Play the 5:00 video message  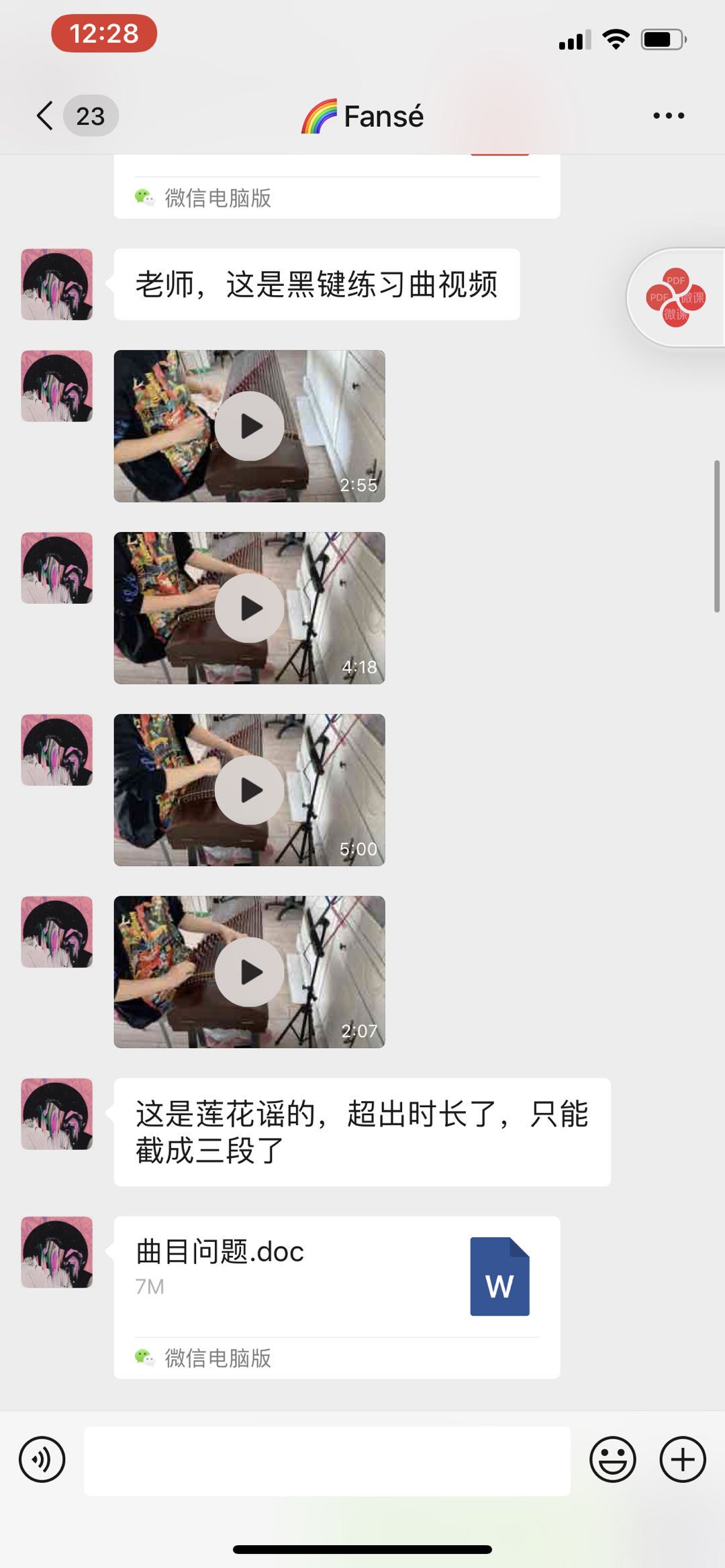pos(250,790)
